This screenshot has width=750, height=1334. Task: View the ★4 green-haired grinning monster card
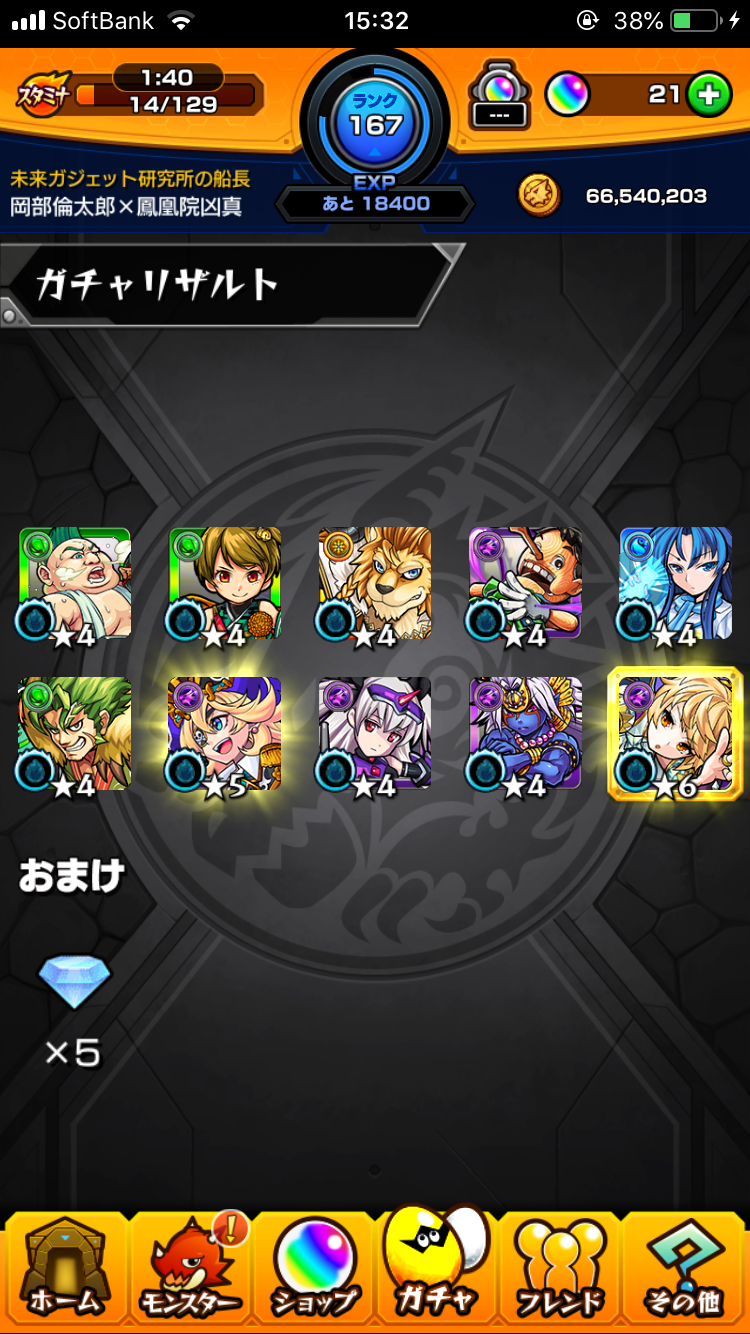point(75,733)
